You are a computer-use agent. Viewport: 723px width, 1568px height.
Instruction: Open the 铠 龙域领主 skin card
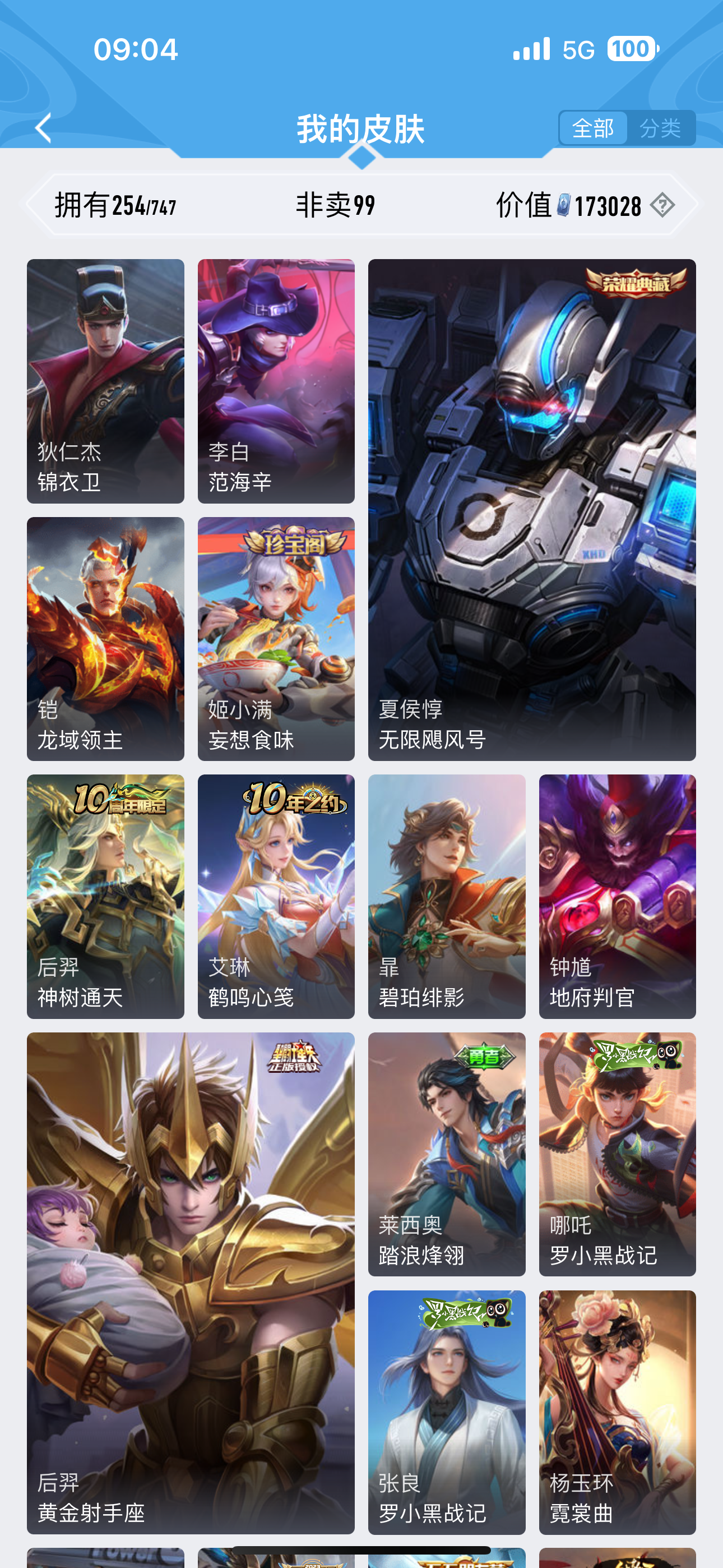pyautogui.click(x=105, y=639)
